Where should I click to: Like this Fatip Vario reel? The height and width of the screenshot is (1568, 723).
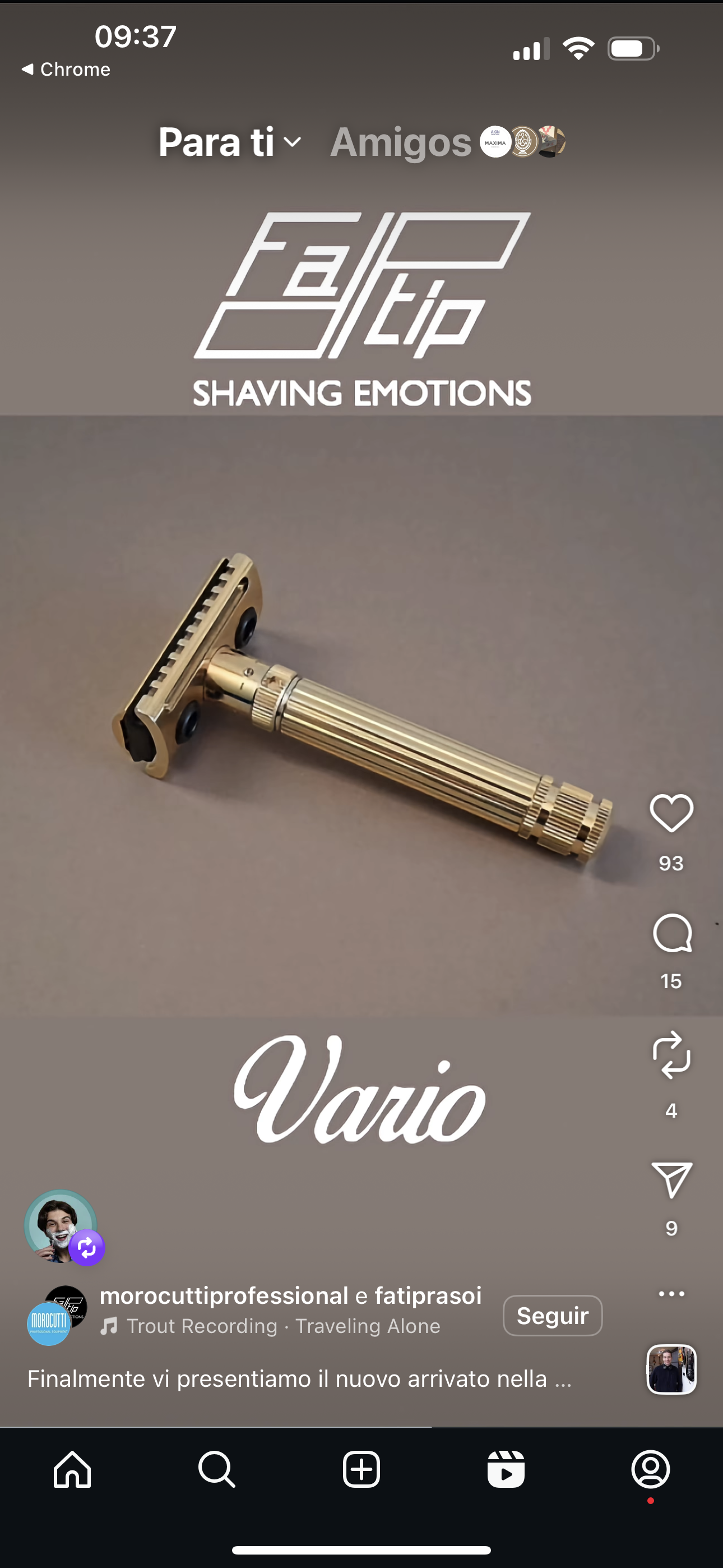coord(671,813)
